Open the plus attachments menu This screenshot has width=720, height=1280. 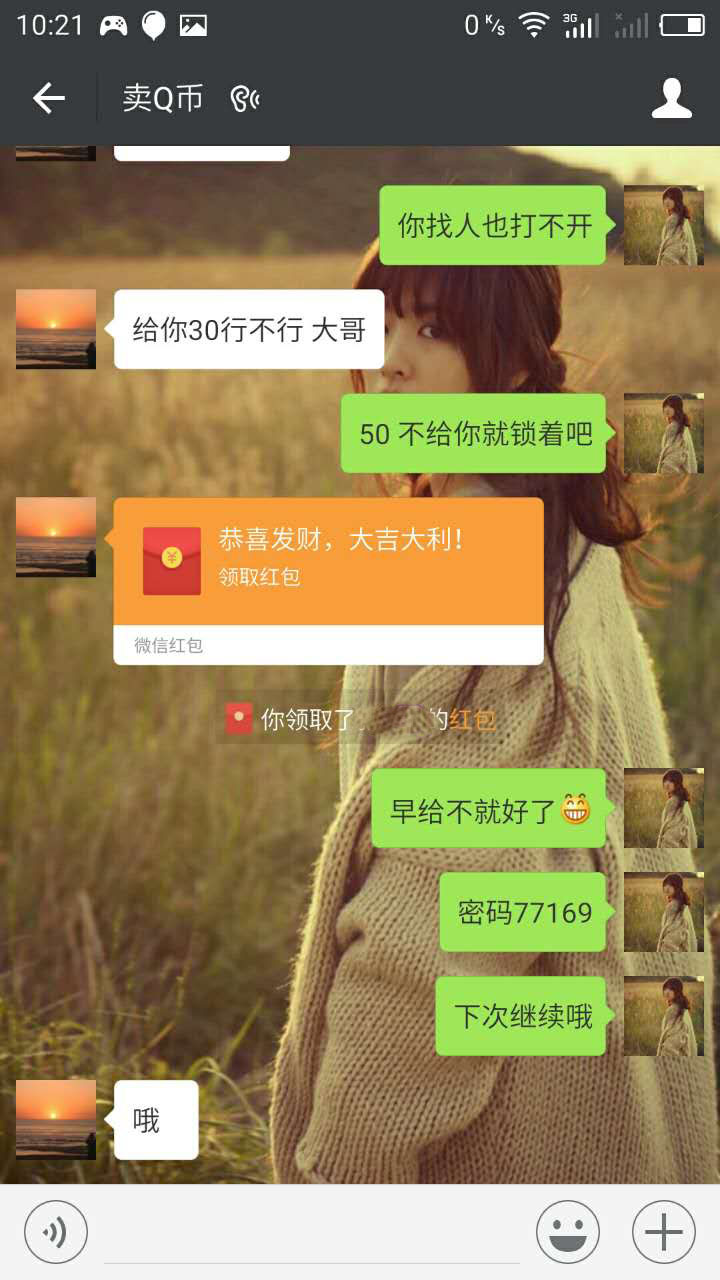pyautogui.click(x=663, y=1232)
